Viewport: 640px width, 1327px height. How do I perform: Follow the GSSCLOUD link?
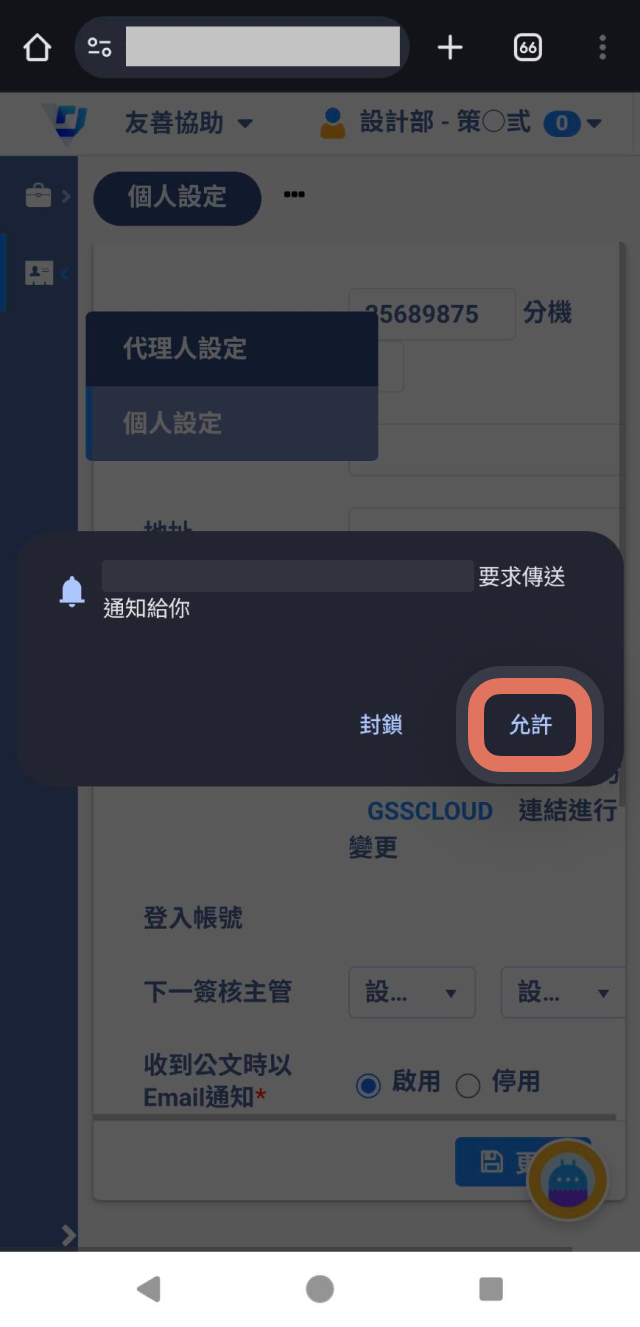pyautogui.click(x=430, y=811)
